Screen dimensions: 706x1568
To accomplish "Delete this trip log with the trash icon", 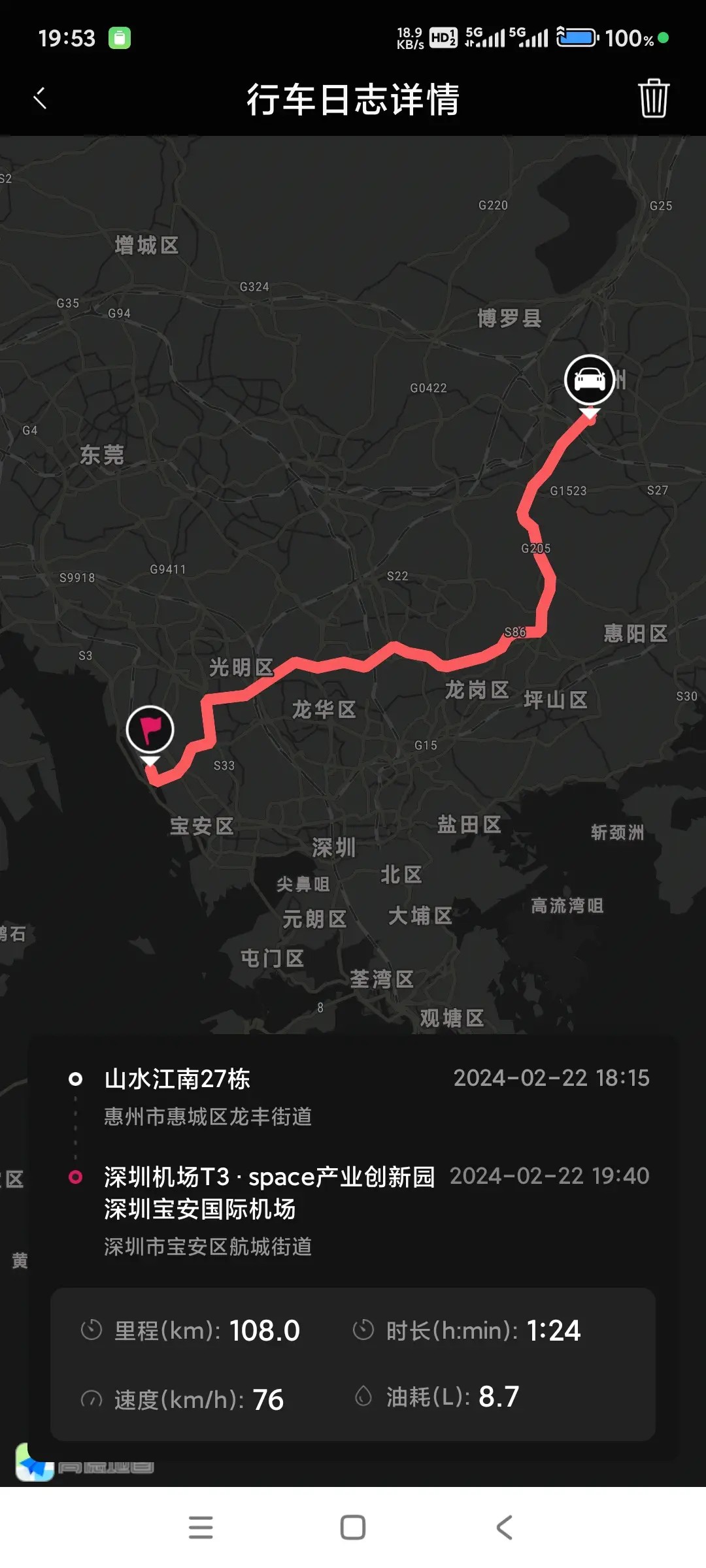I will (x=652, y=99).
